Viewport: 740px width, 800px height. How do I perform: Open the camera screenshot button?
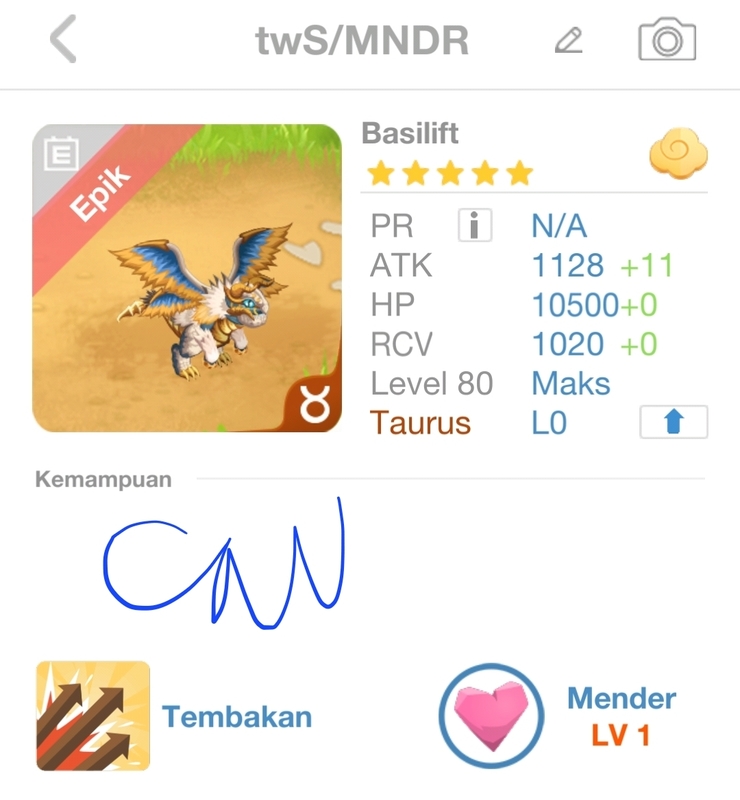tap(667, 41)
